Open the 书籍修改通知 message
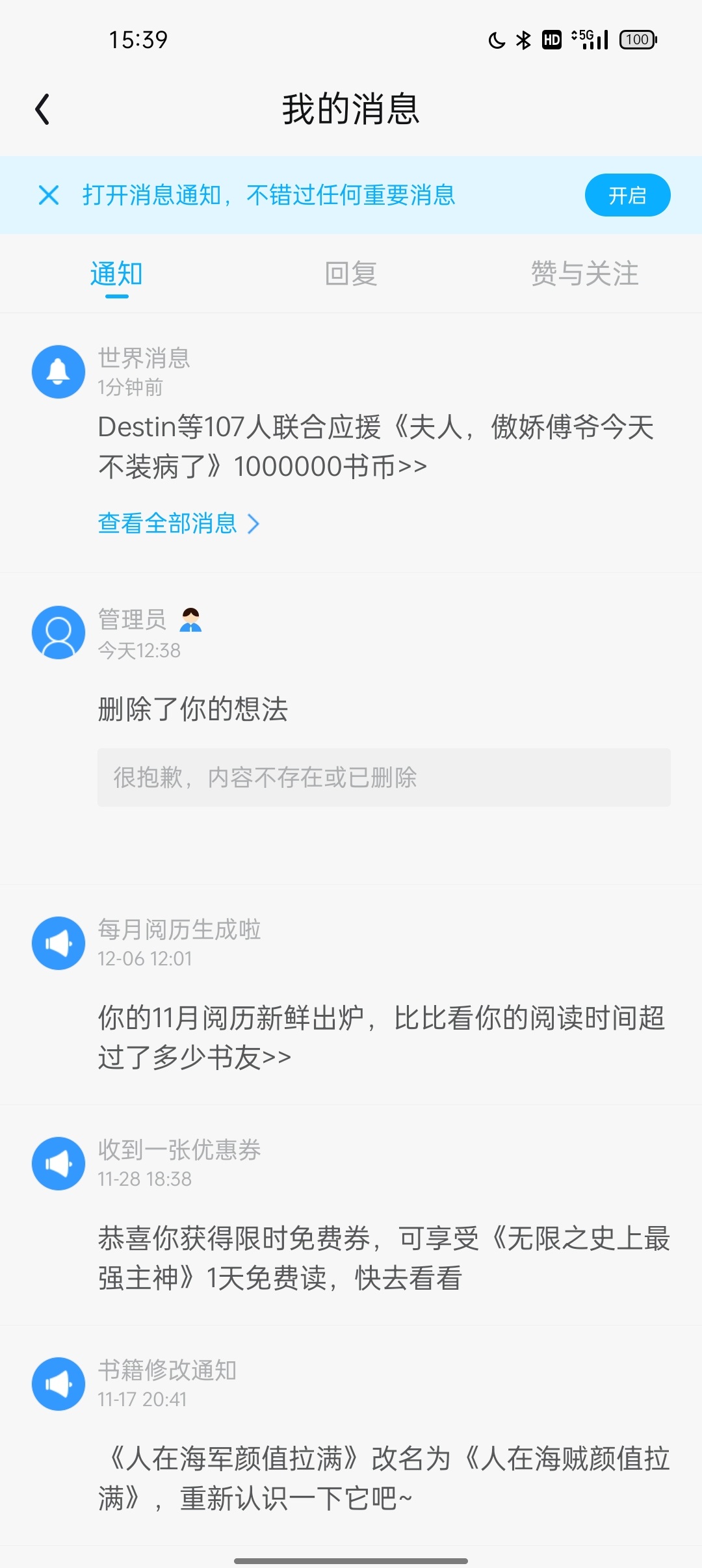 pyautogui.click(x=351, y=1435)
